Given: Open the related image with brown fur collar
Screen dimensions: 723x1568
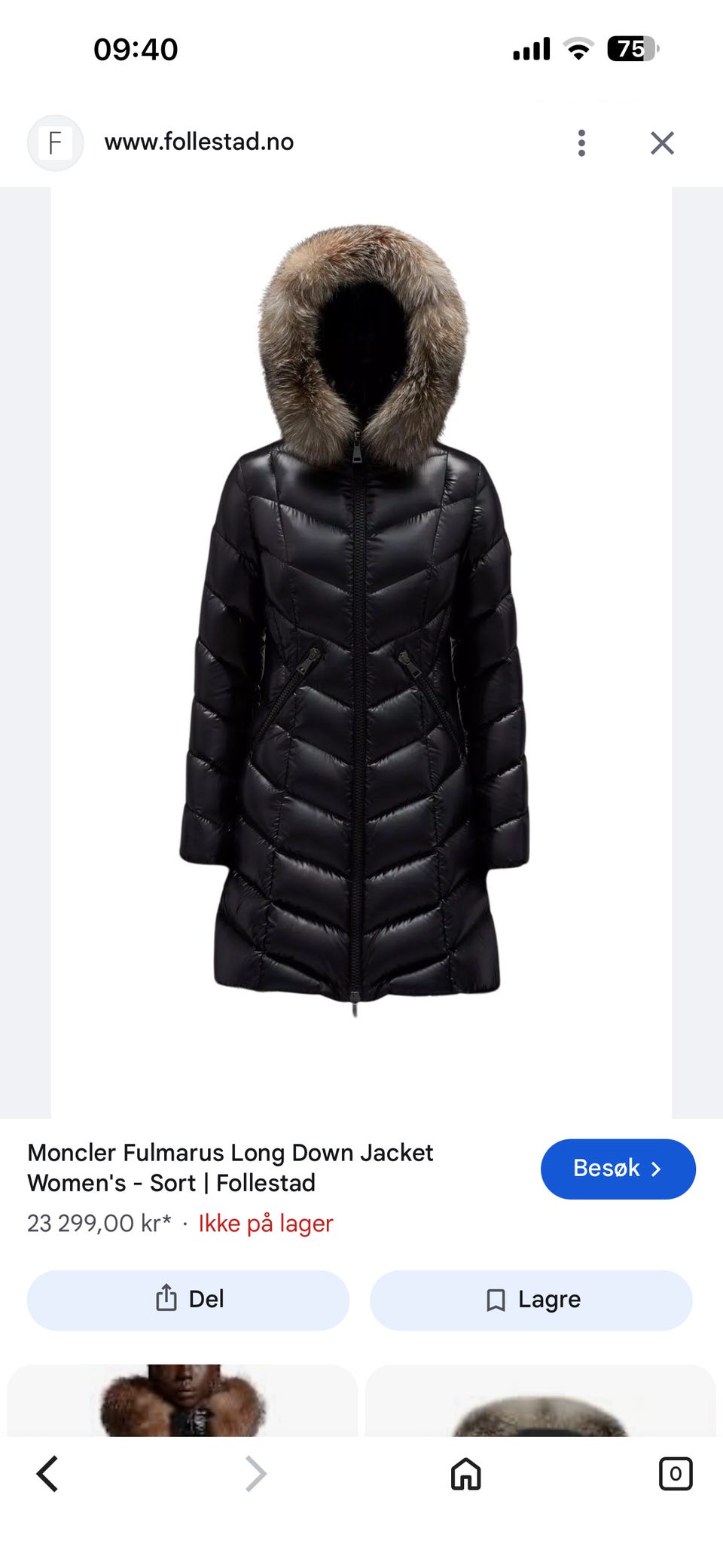Looking at the screenshot, I should coord(182,1399).
